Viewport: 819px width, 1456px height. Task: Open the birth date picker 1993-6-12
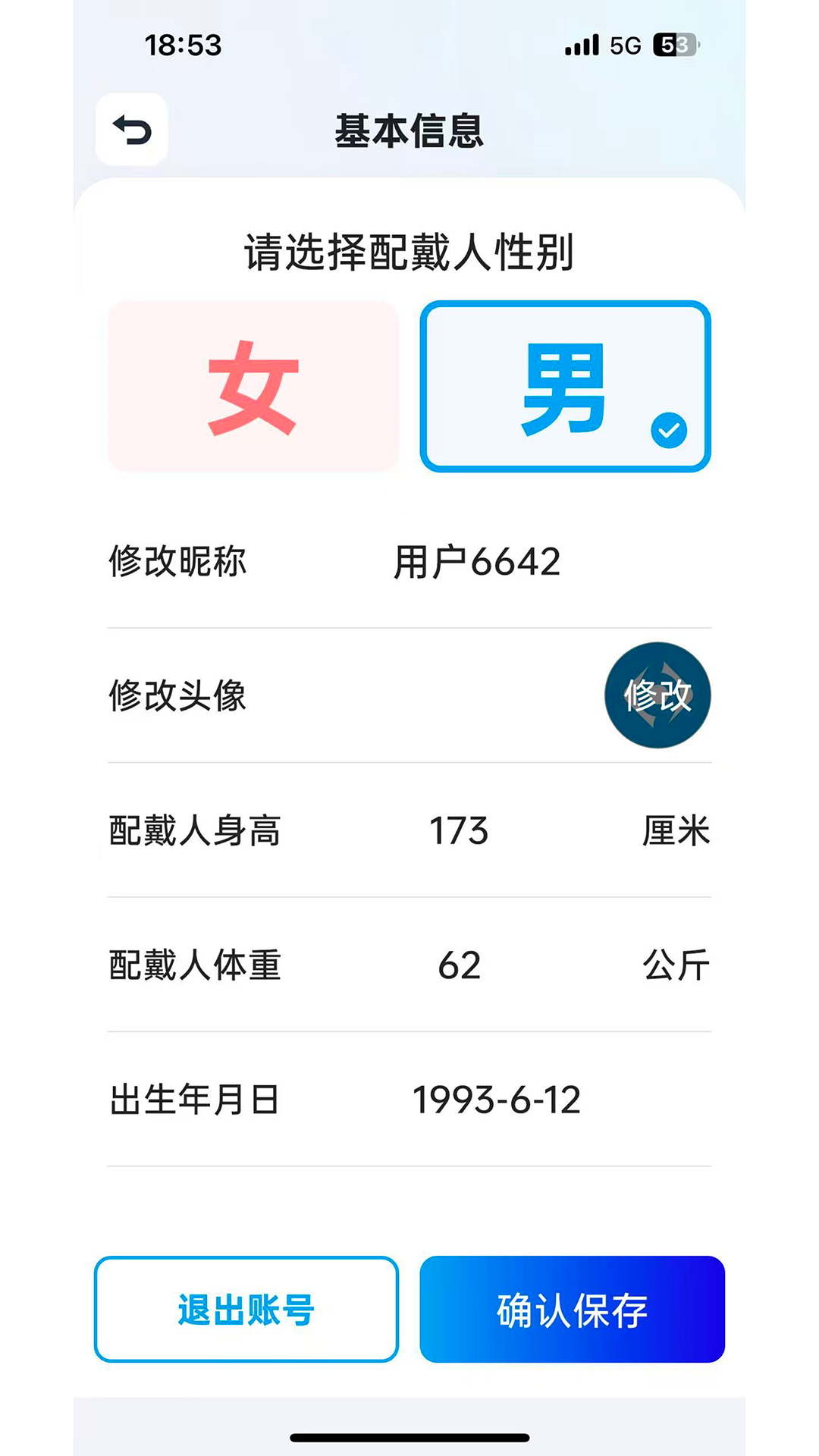(495, 1101)
